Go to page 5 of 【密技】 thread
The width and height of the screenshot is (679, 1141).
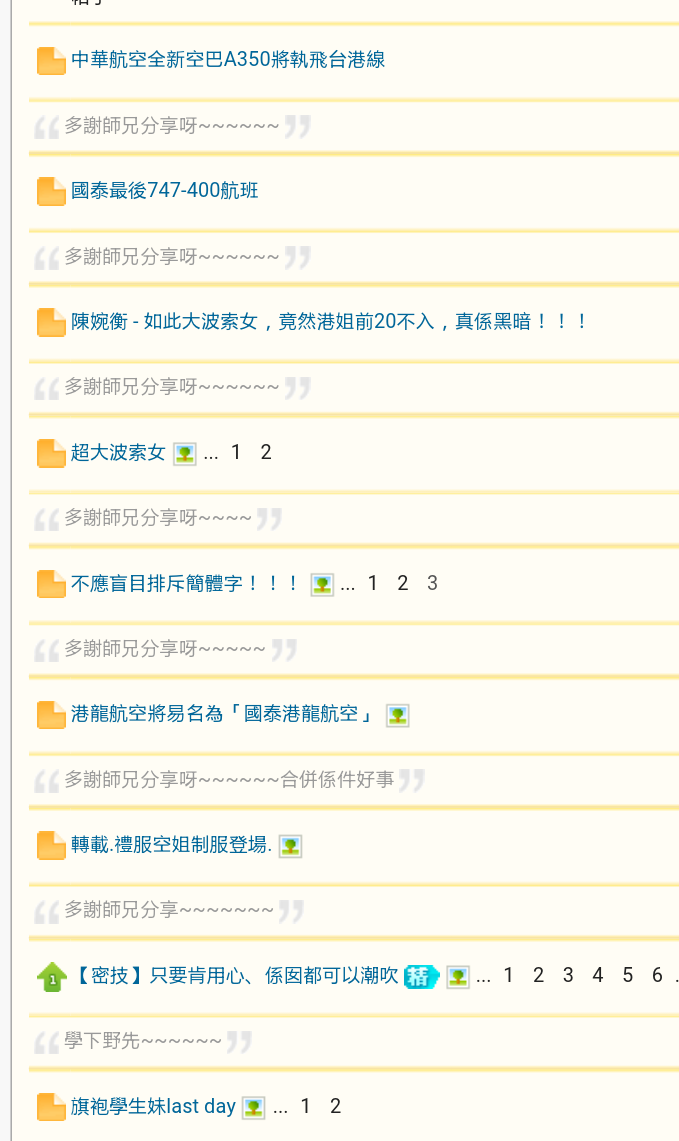(x=627, y=975)
